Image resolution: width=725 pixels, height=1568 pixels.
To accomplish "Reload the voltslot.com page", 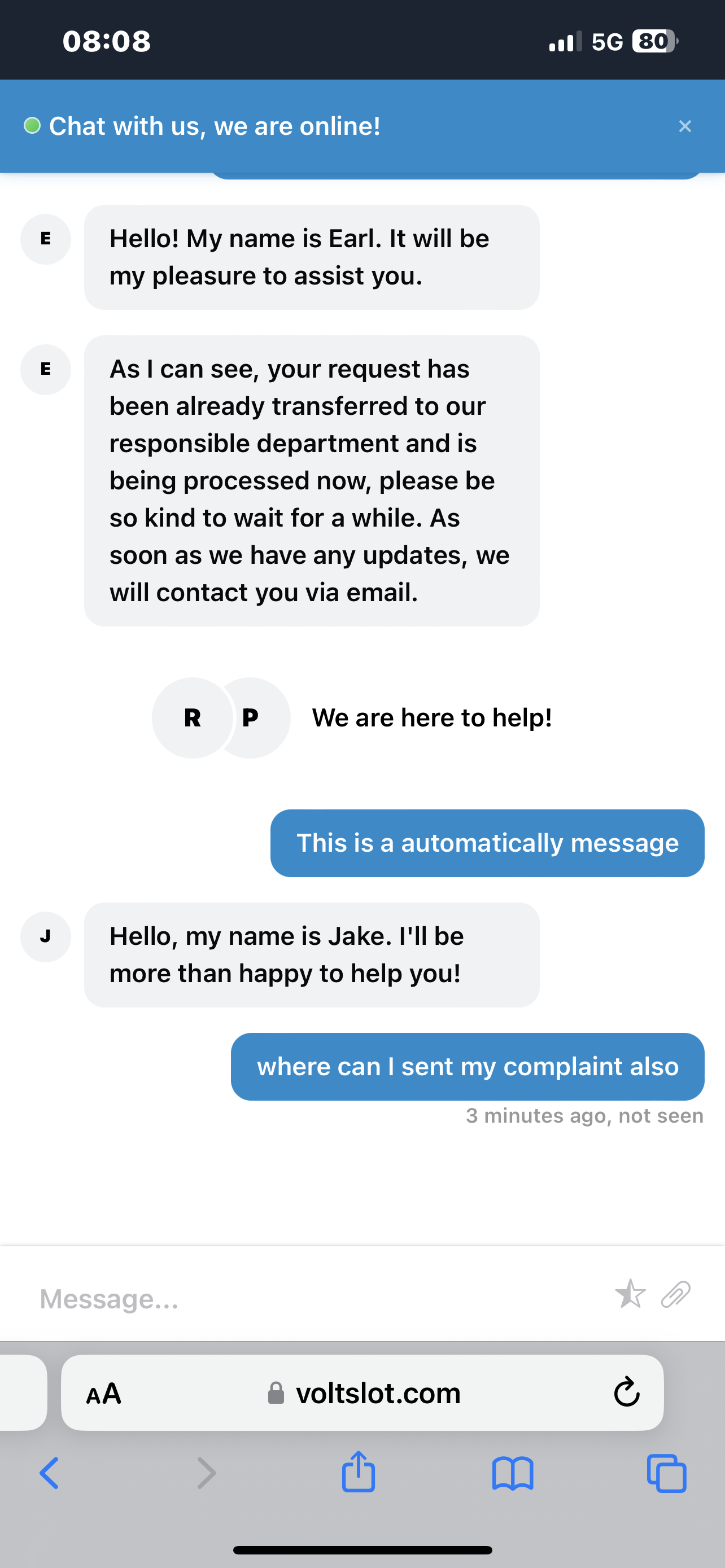I will pos(626,1392).
